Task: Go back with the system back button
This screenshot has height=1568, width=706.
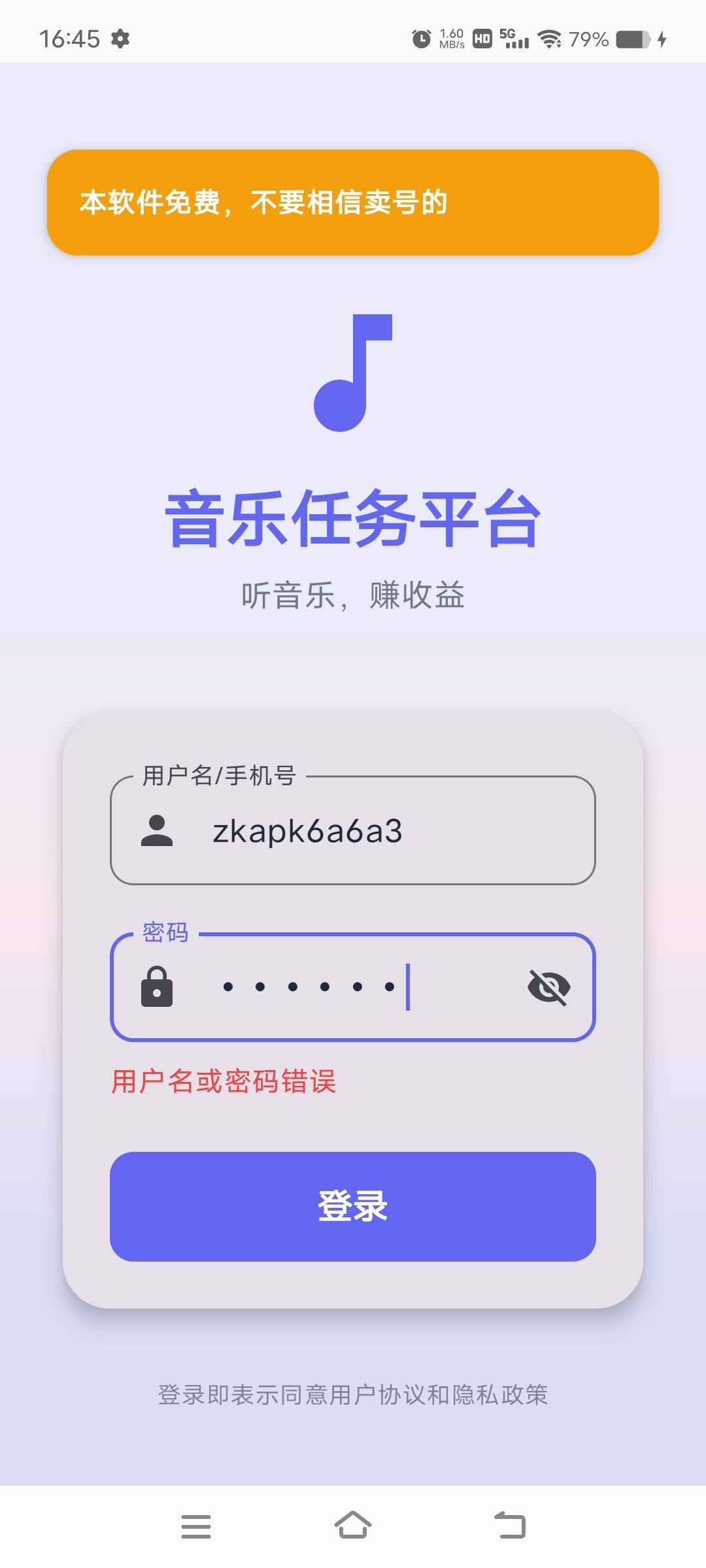Action: pos(510,1526)
